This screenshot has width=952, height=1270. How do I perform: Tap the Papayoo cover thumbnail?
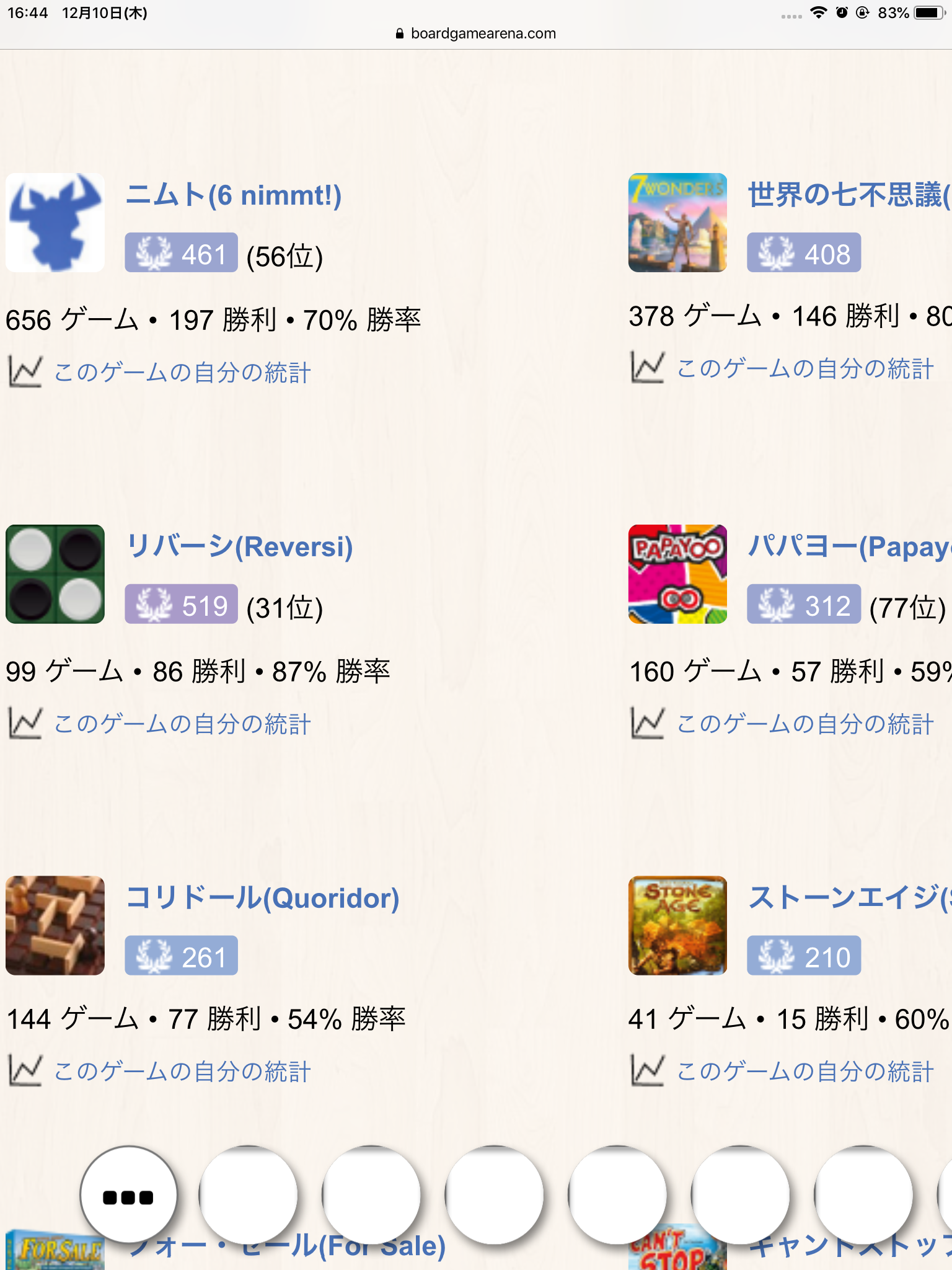677,574
